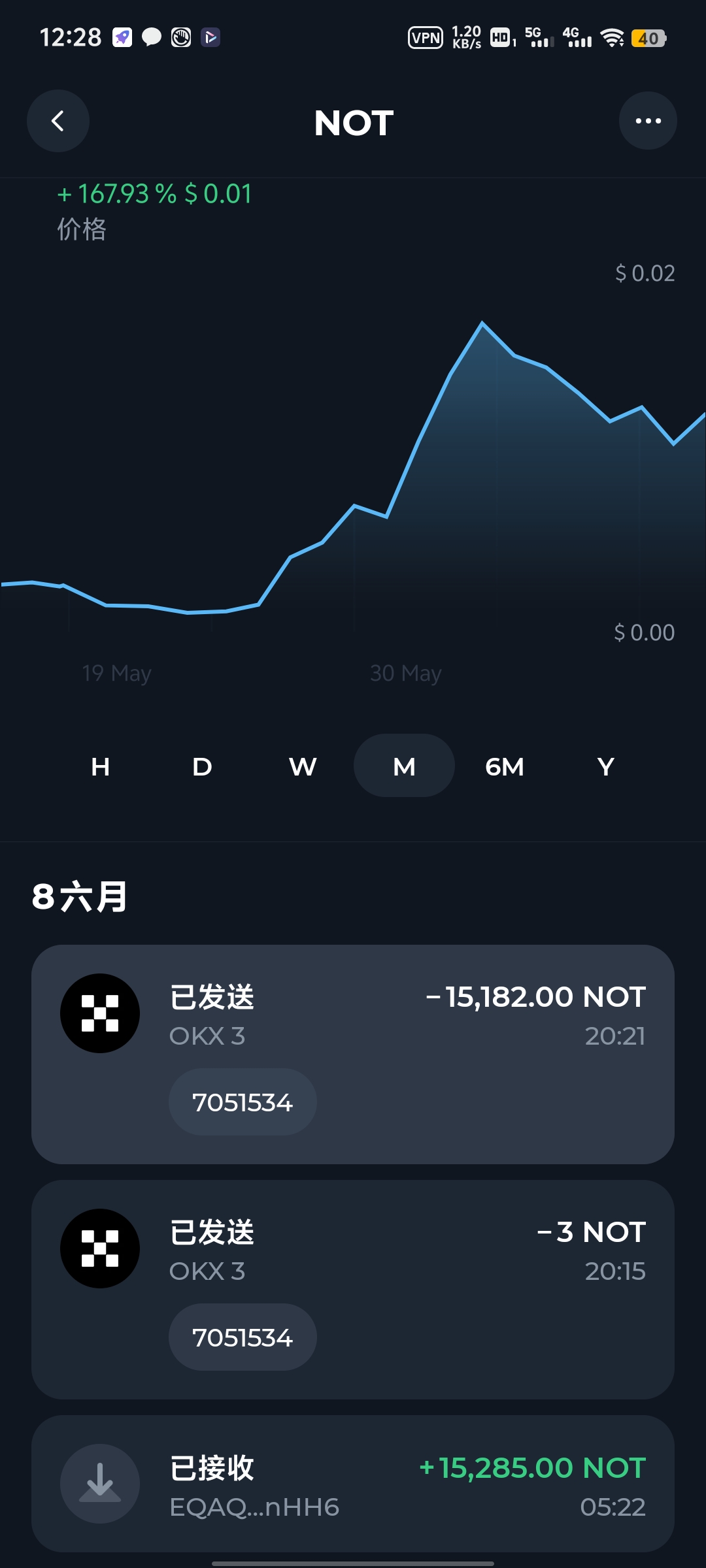Open the three-dot overflow menu
Viewport: 706px width, 1568px height.
(x=647, y=121)
